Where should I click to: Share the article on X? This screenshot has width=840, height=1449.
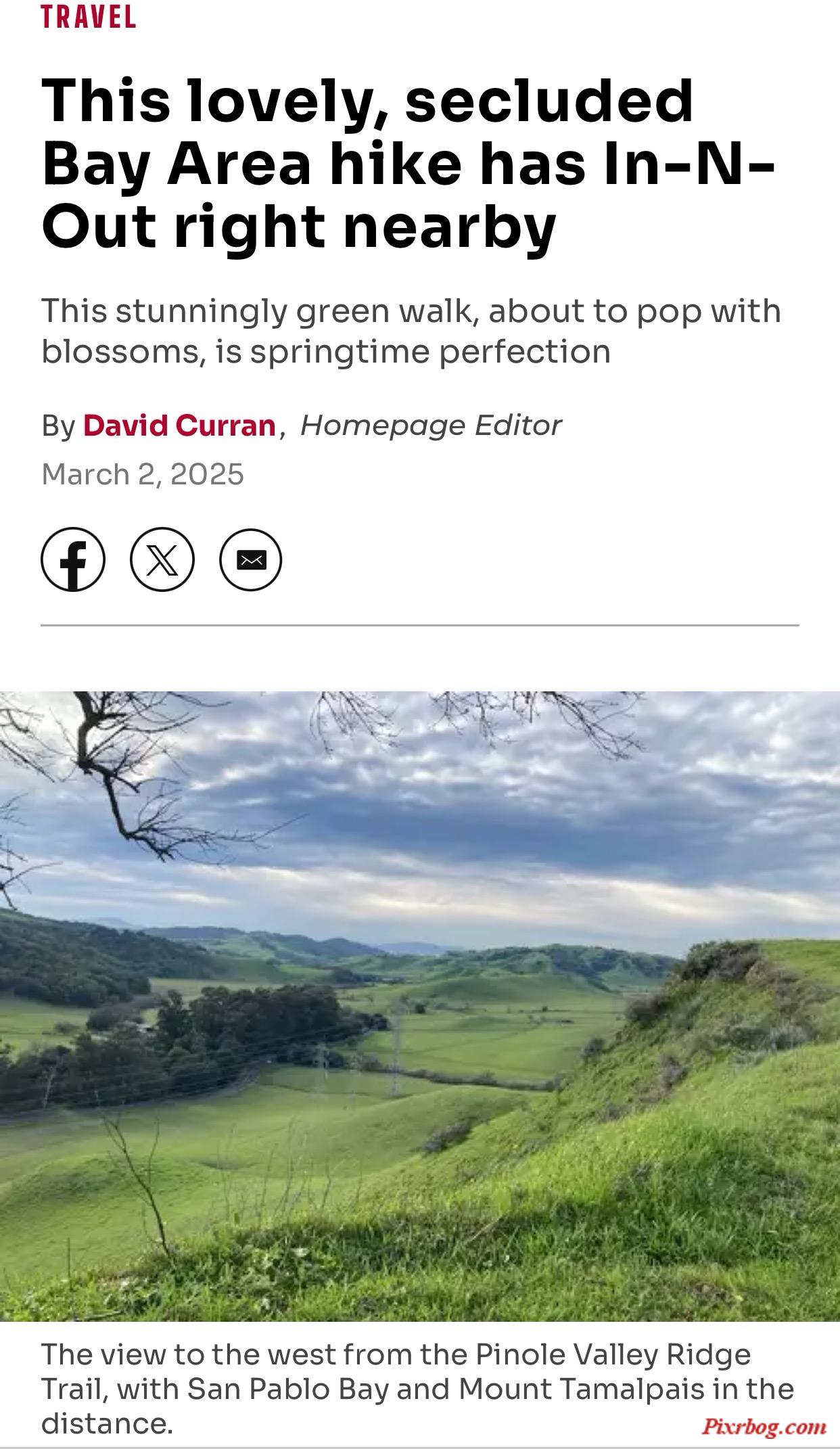tap(162, 559)
